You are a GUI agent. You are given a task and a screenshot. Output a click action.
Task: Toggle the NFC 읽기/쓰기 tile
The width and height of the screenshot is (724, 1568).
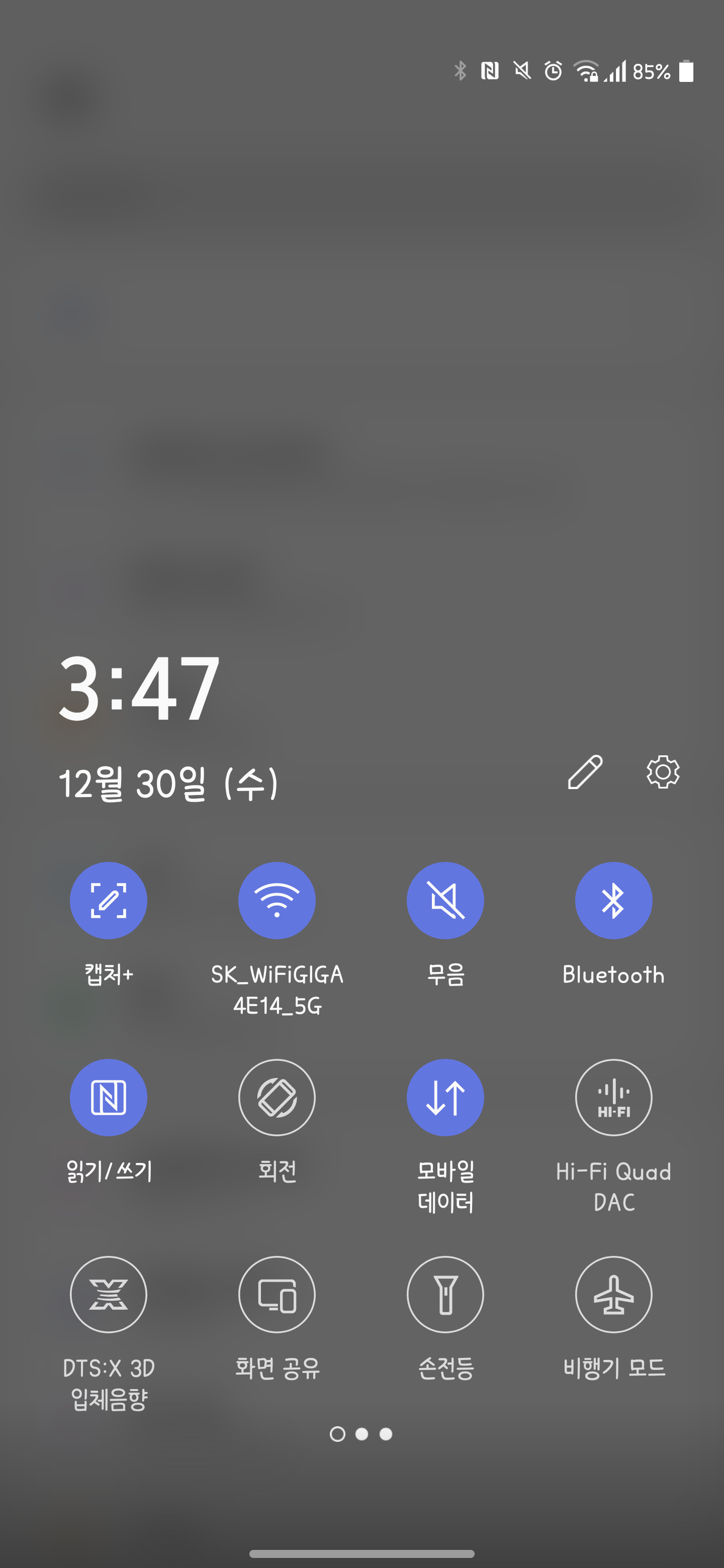tap(109, 1098)
